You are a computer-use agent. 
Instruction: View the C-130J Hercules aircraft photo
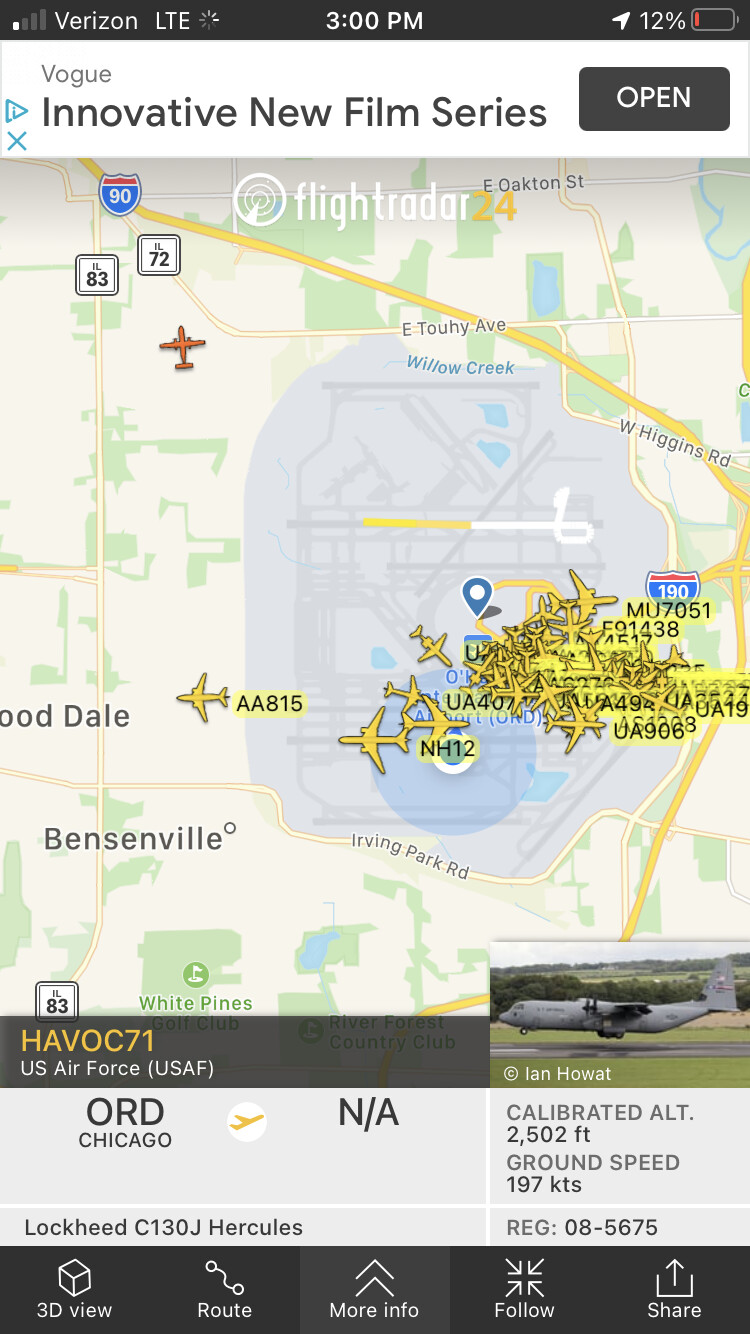619,1013
